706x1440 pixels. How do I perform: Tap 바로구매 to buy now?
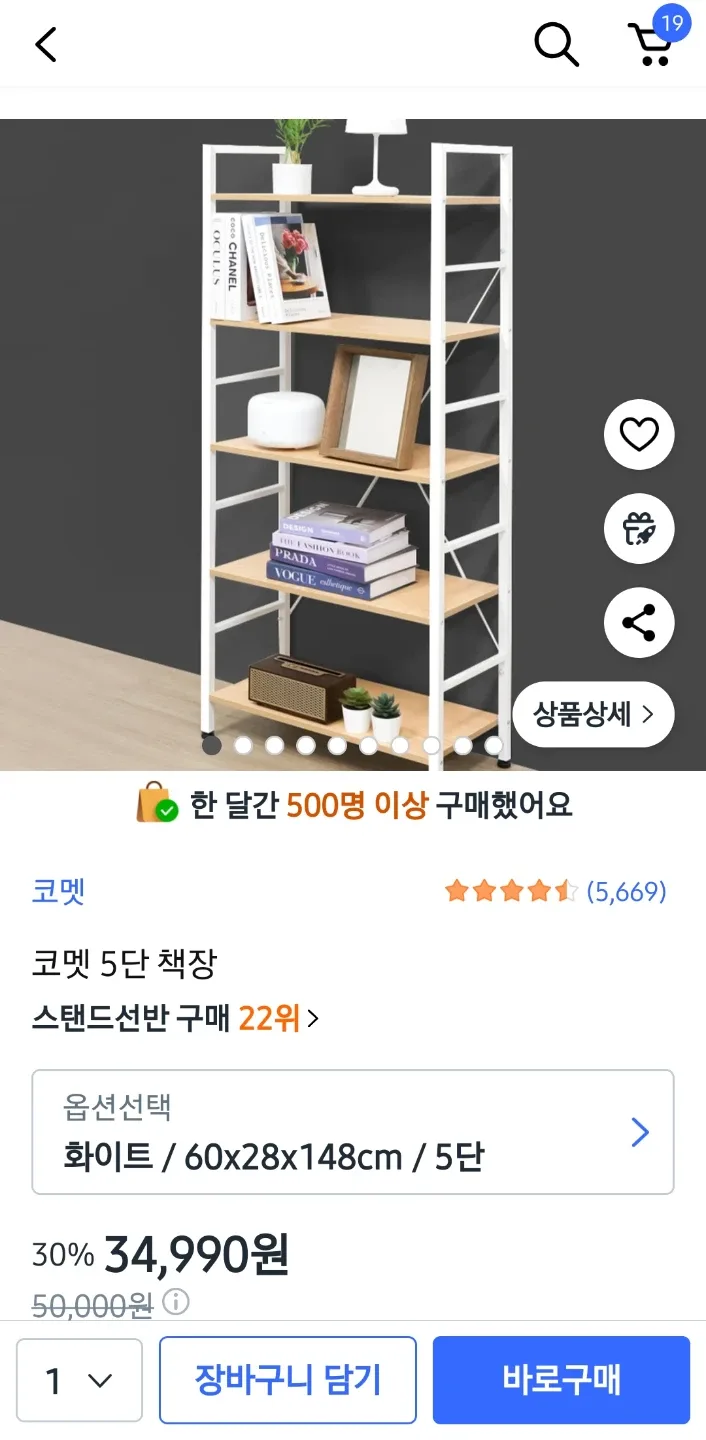click(561, 1381)
